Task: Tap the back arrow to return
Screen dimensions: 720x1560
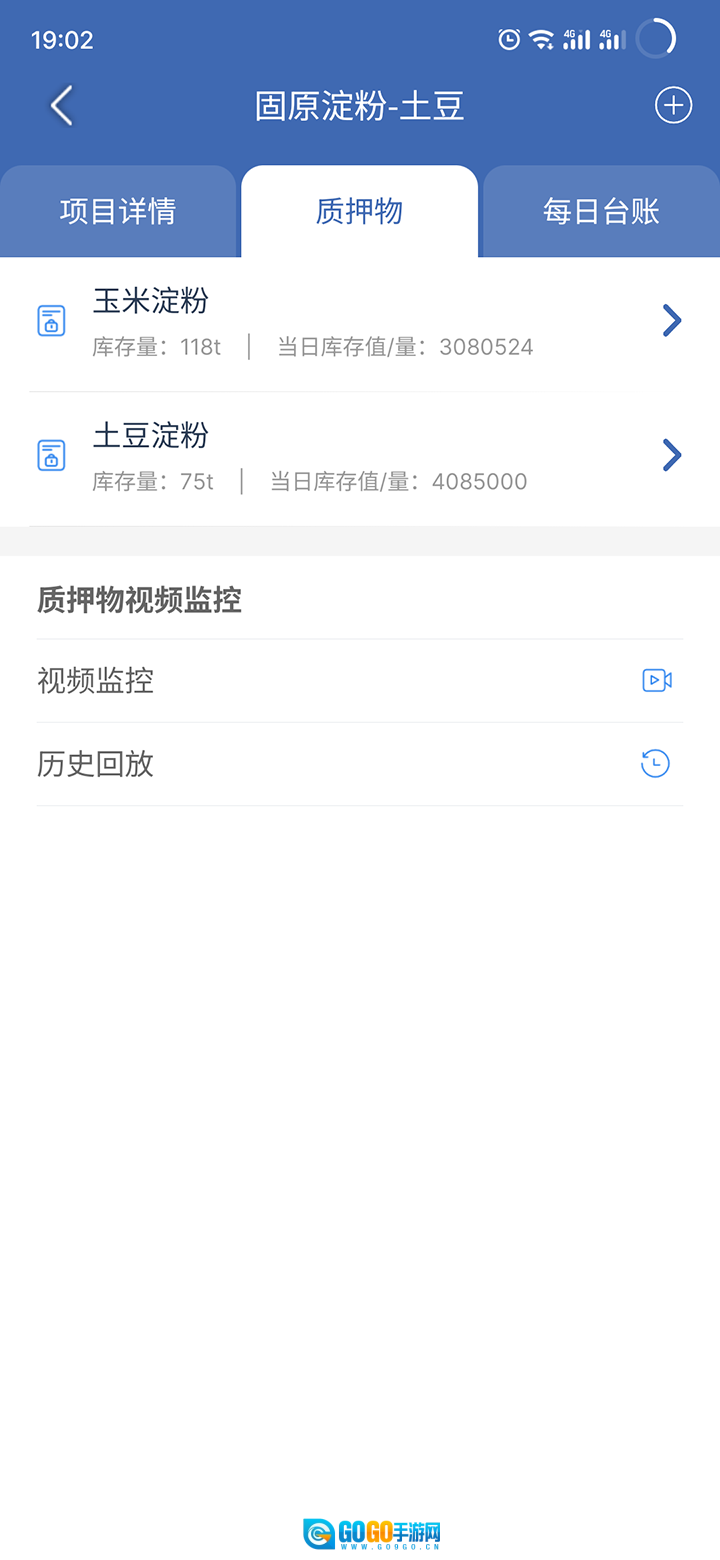Action: (60, 105)
